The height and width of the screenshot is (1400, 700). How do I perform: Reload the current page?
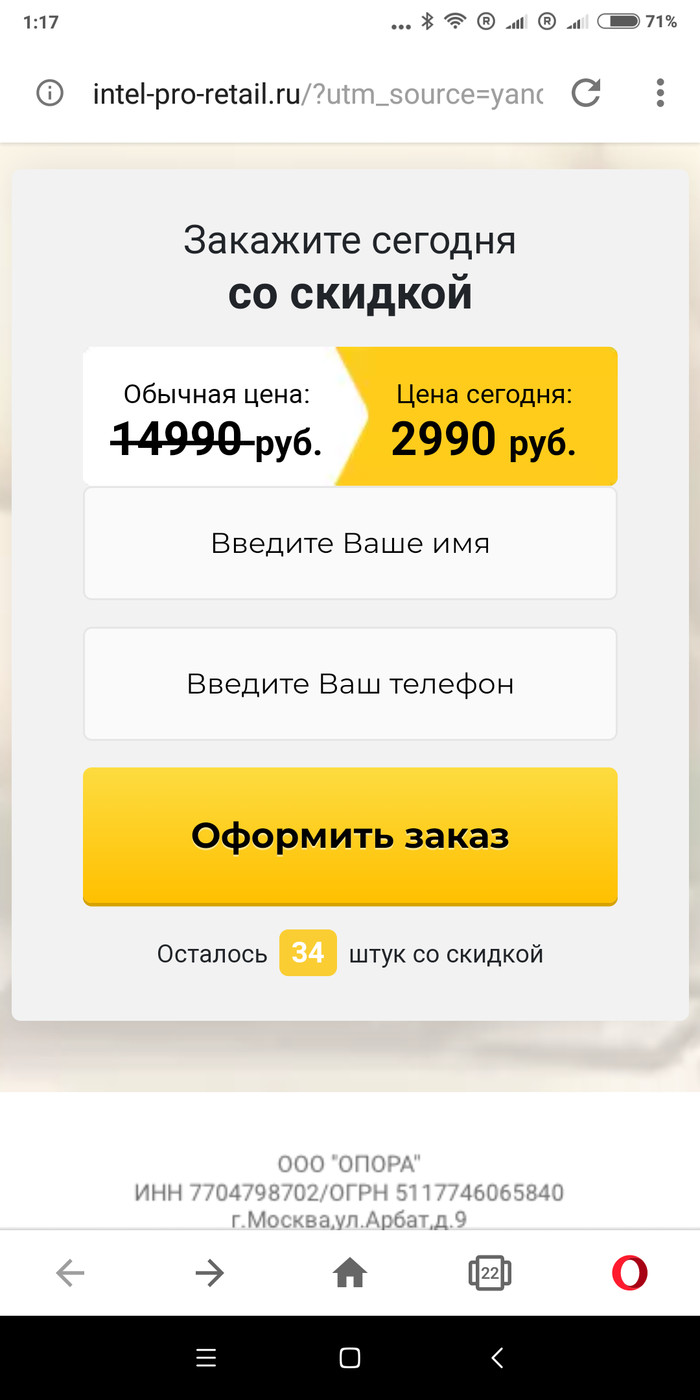pos(586,94)
